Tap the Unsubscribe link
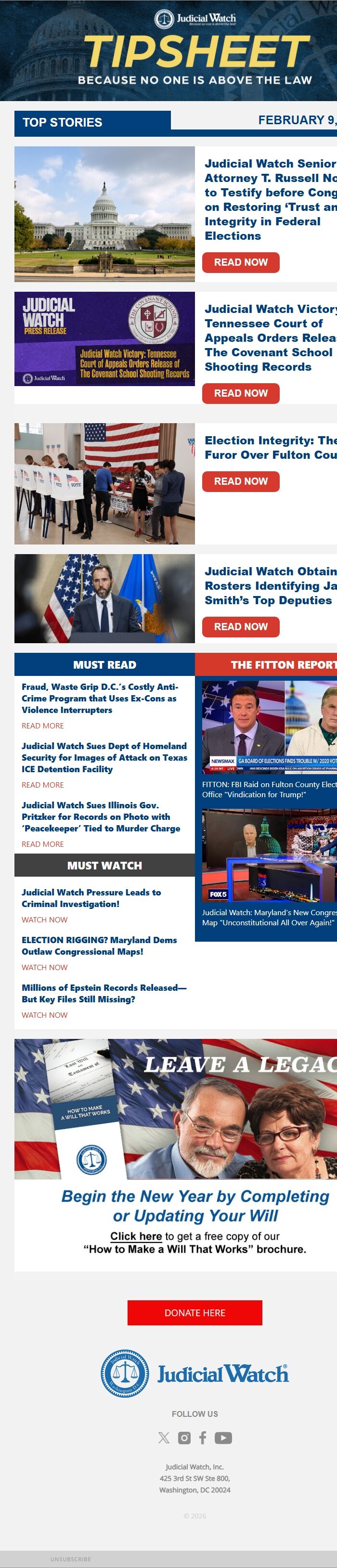 [71, 1559]
